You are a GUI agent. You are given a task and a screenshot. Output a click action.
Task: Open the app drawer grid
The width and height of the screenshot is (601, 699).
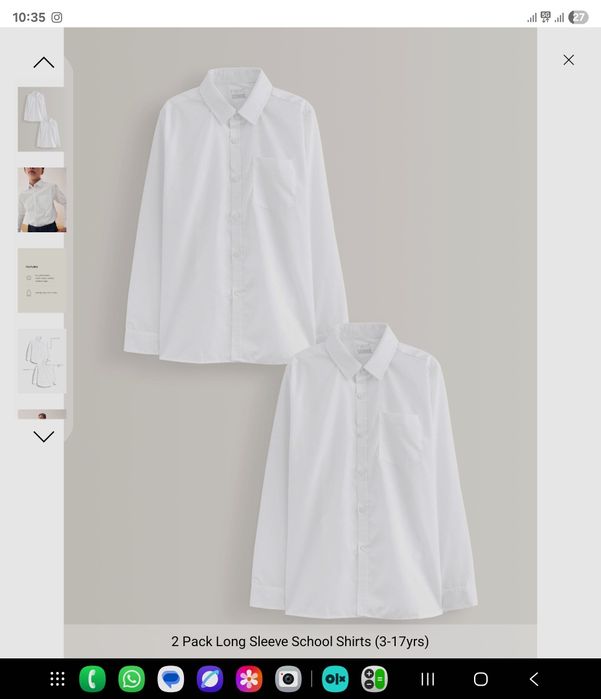(57, 679)
